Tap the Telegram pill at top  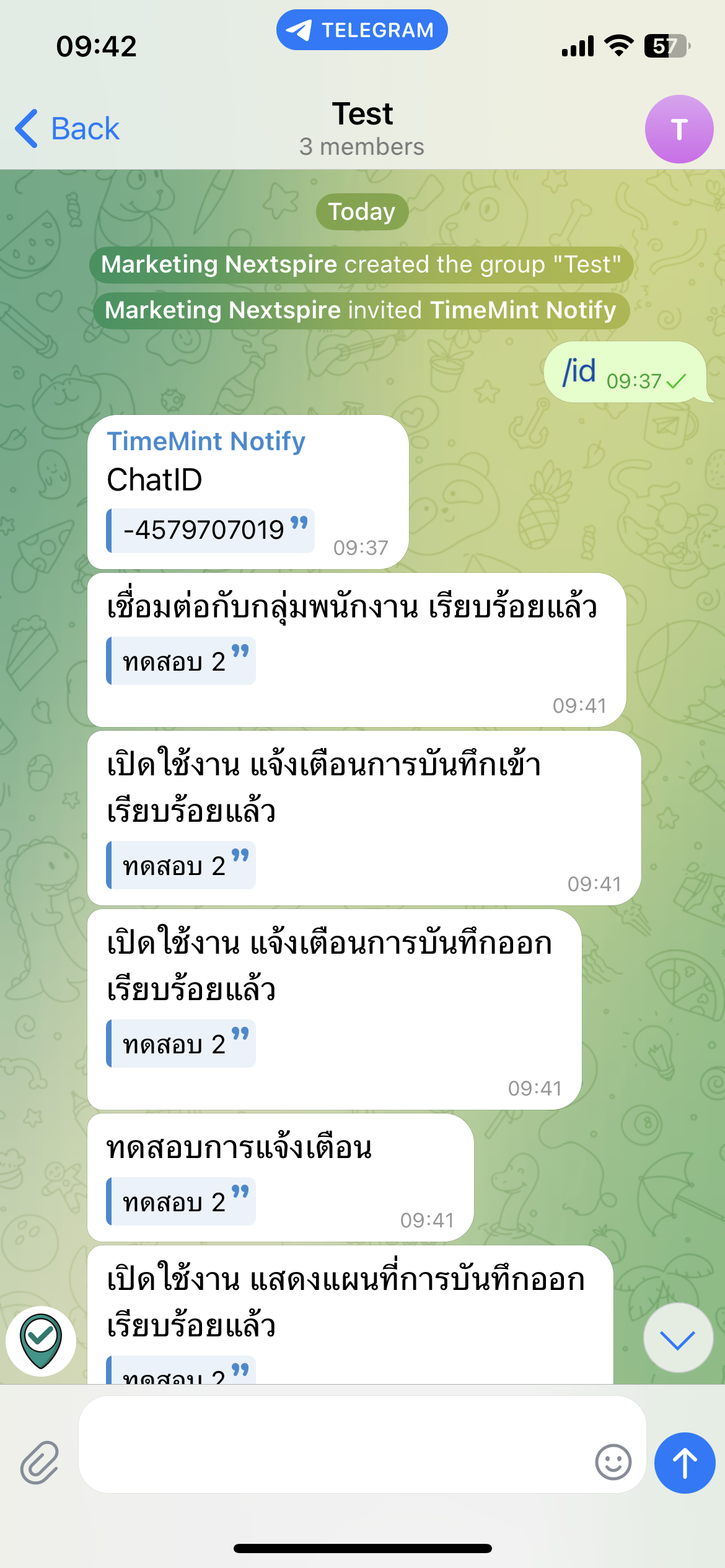click(362, 30)
